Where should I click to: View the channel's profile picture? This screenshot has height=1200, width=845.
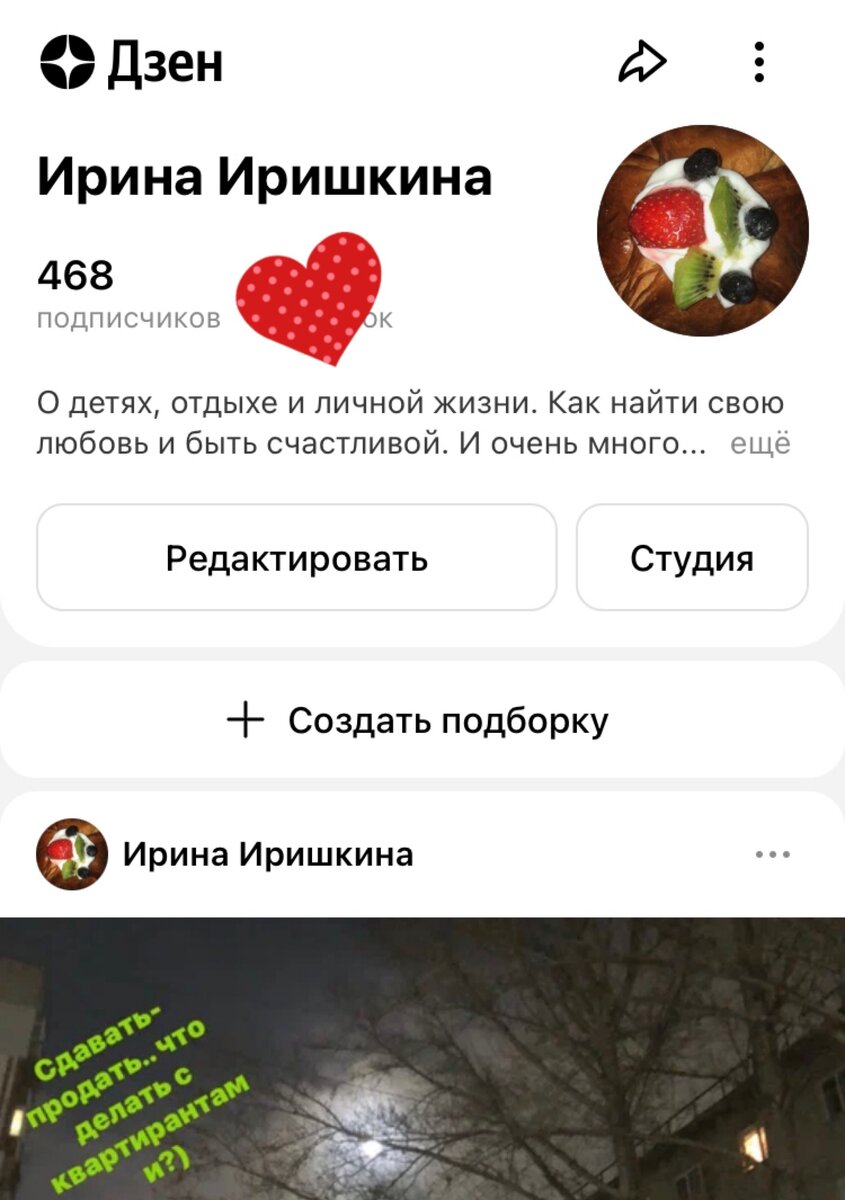[702, 231]
